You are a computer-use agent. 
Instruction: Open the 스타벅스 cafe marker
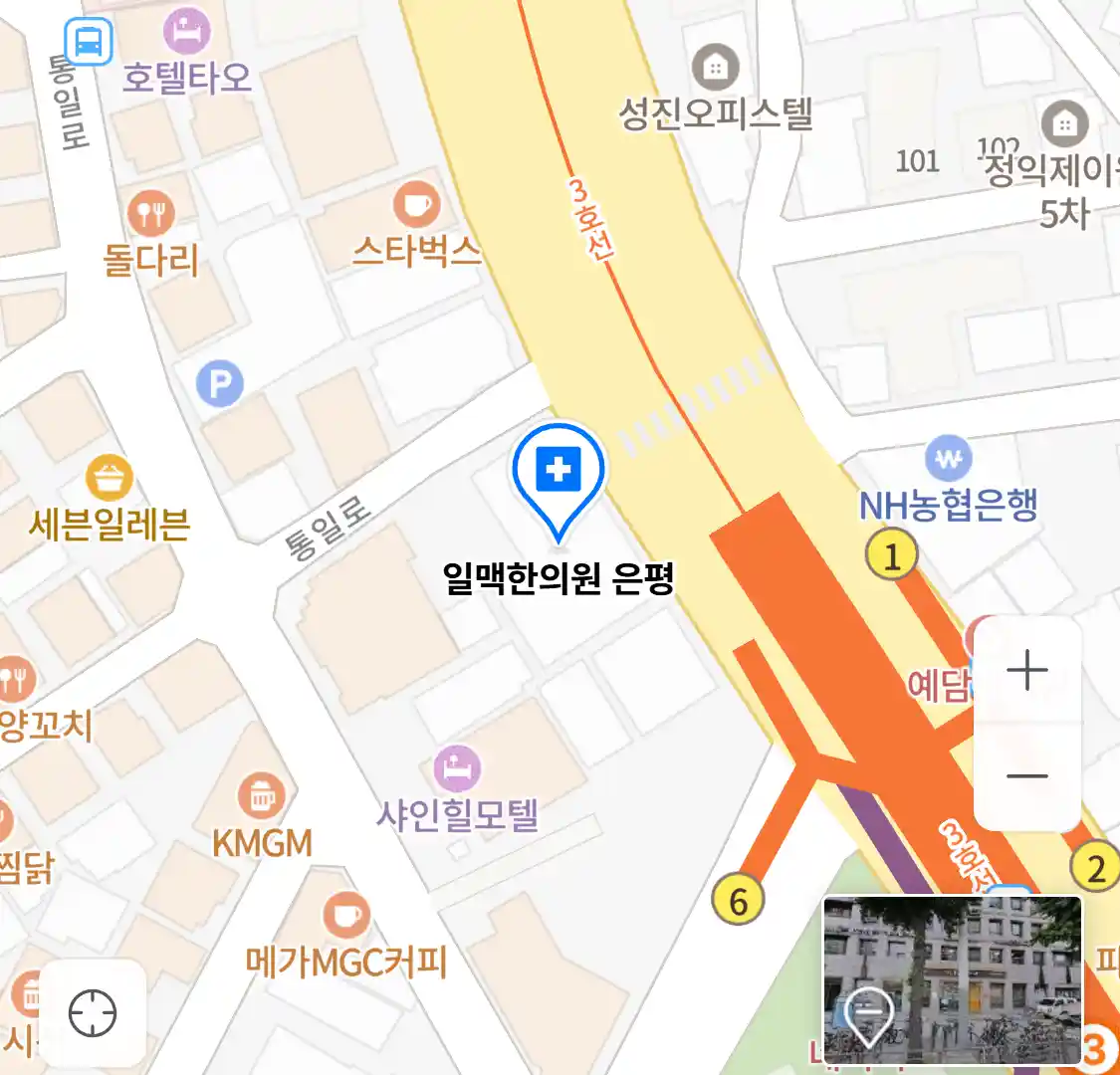416,205
